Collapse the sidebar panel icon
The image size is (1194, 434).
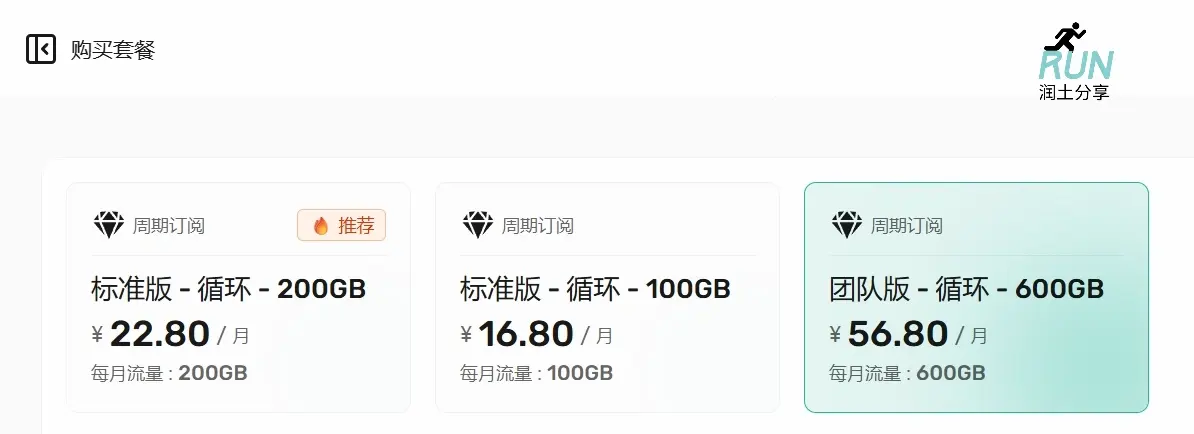(41, 49)
